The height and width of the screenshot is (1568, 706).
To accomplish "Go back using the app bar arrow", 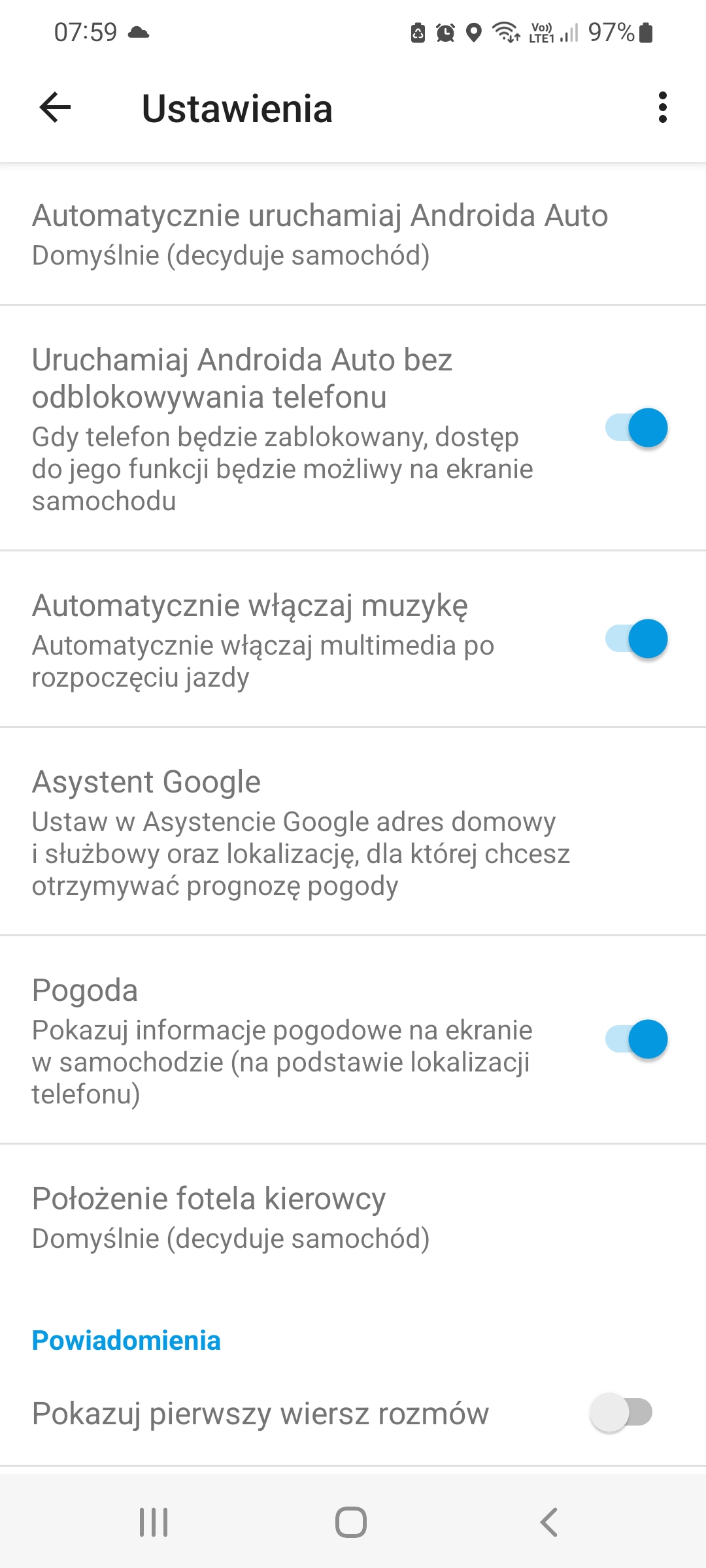I will 55,108.
